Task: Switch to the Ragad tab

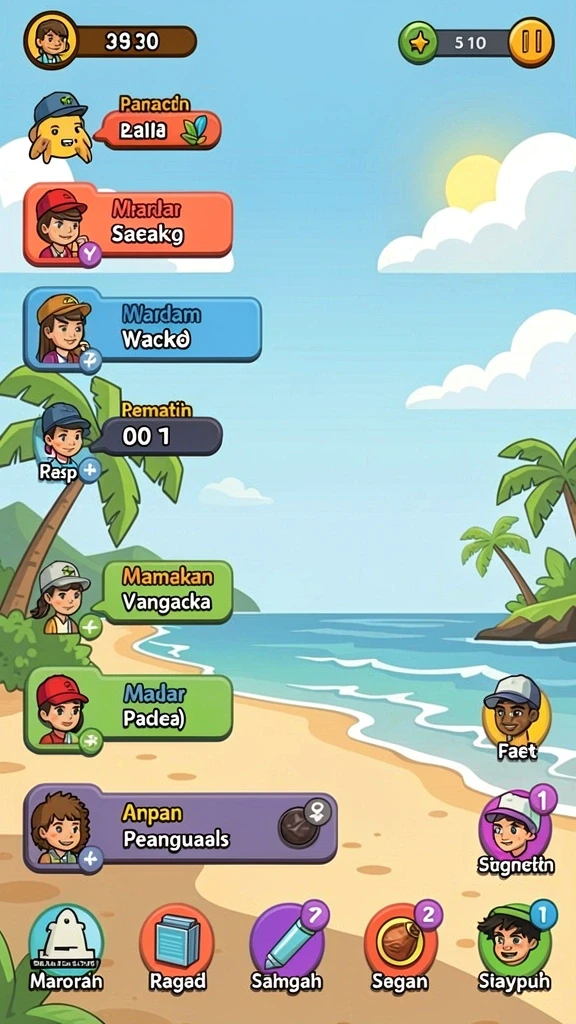Action: 177,946
